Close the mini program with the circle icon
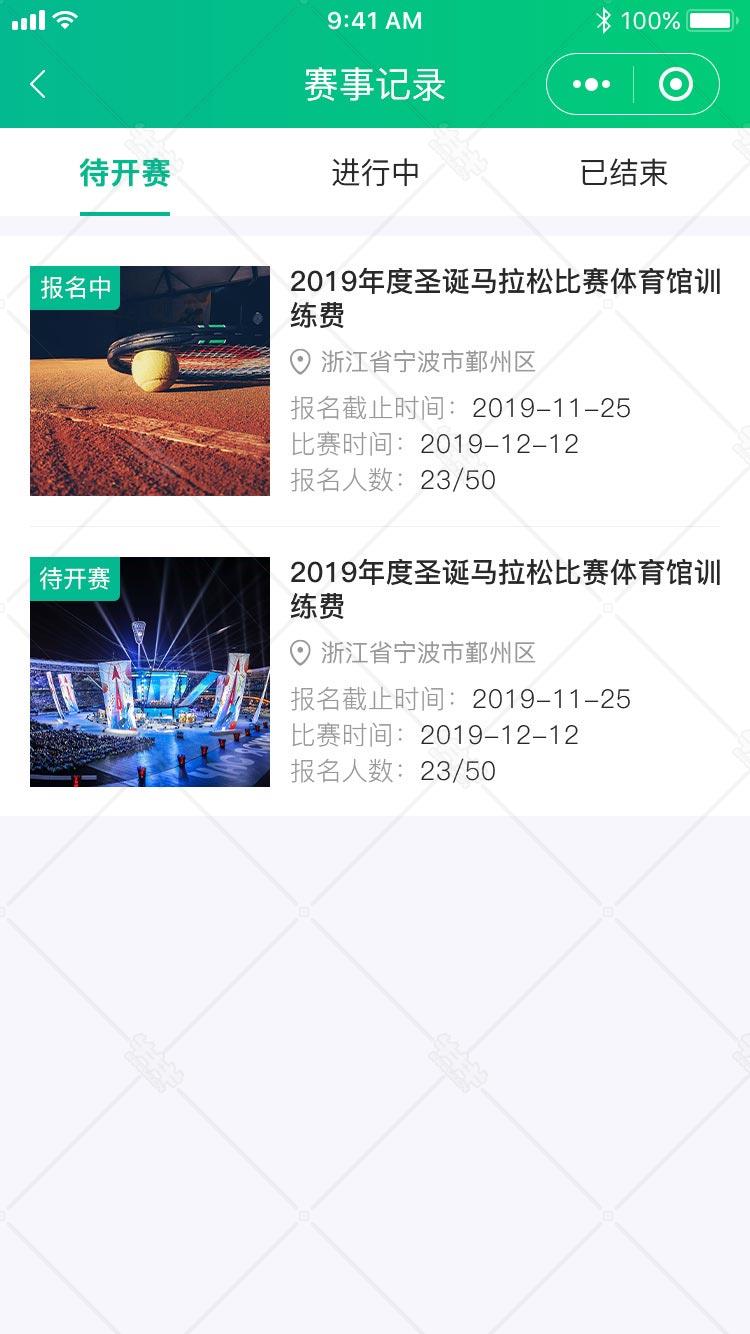This screenshot has width=750, height=1334. point(676,85)
